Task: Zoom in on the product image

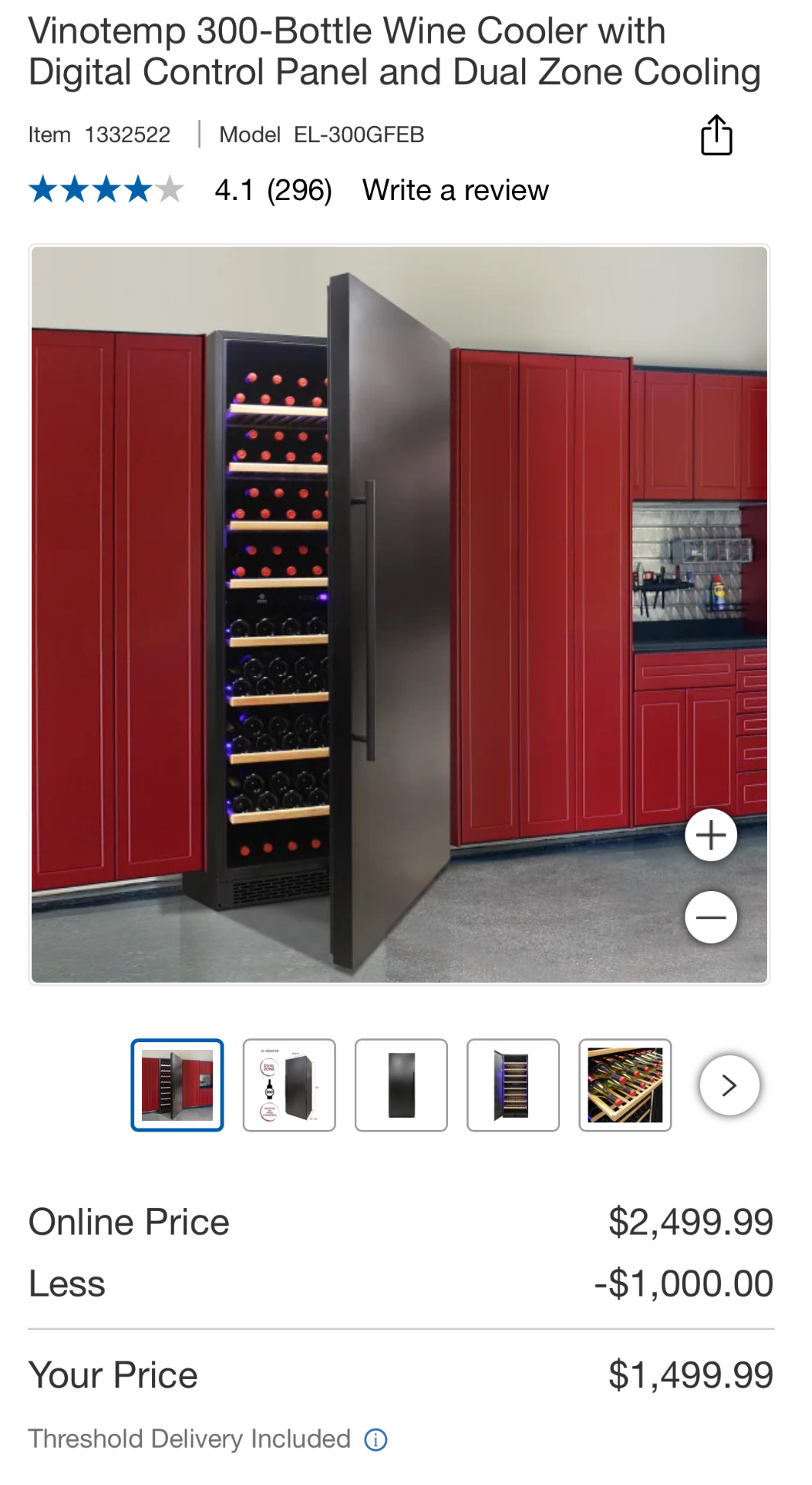Action: pyautogui.click(x=710, y=835)
